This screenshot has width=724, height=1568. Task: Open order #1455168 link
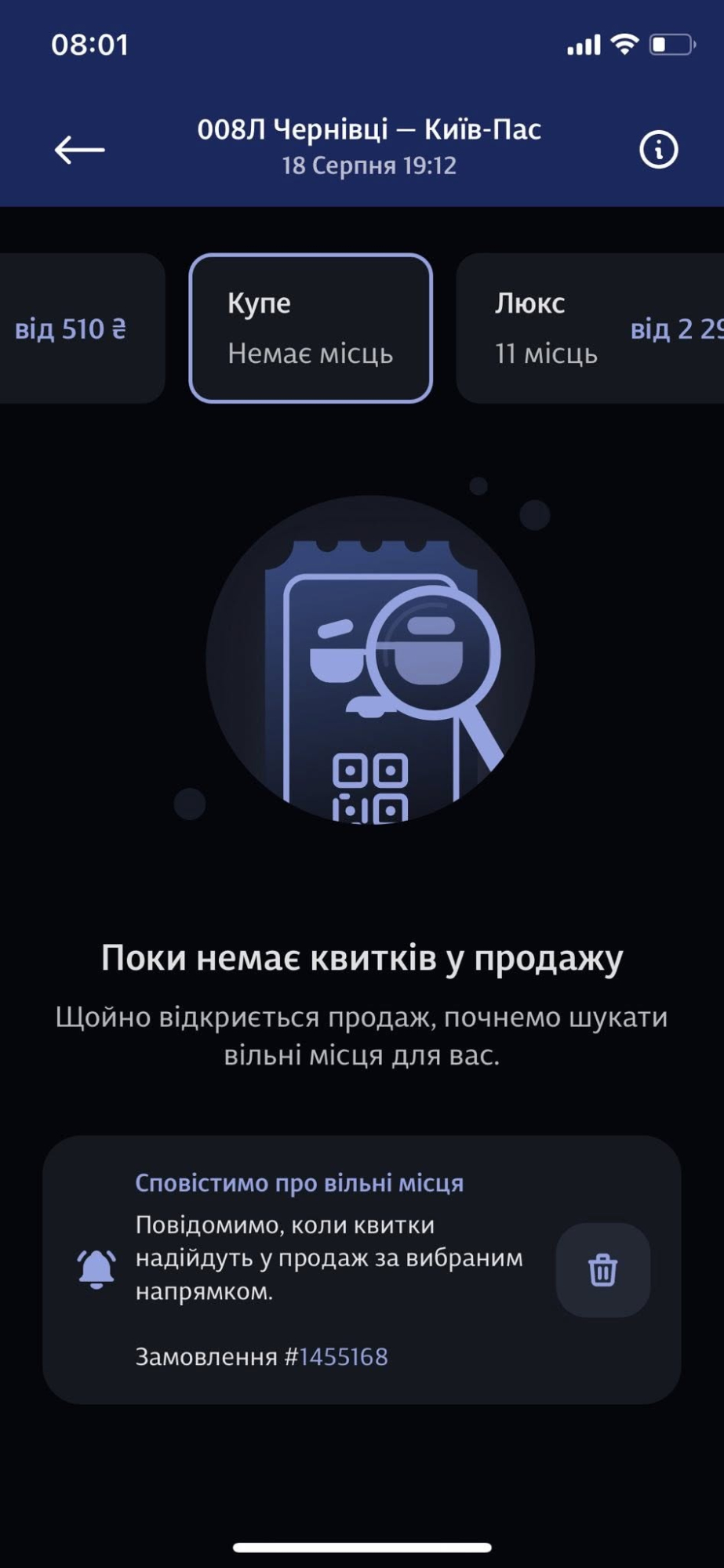pyautogui.click(x=343, y=1356)
